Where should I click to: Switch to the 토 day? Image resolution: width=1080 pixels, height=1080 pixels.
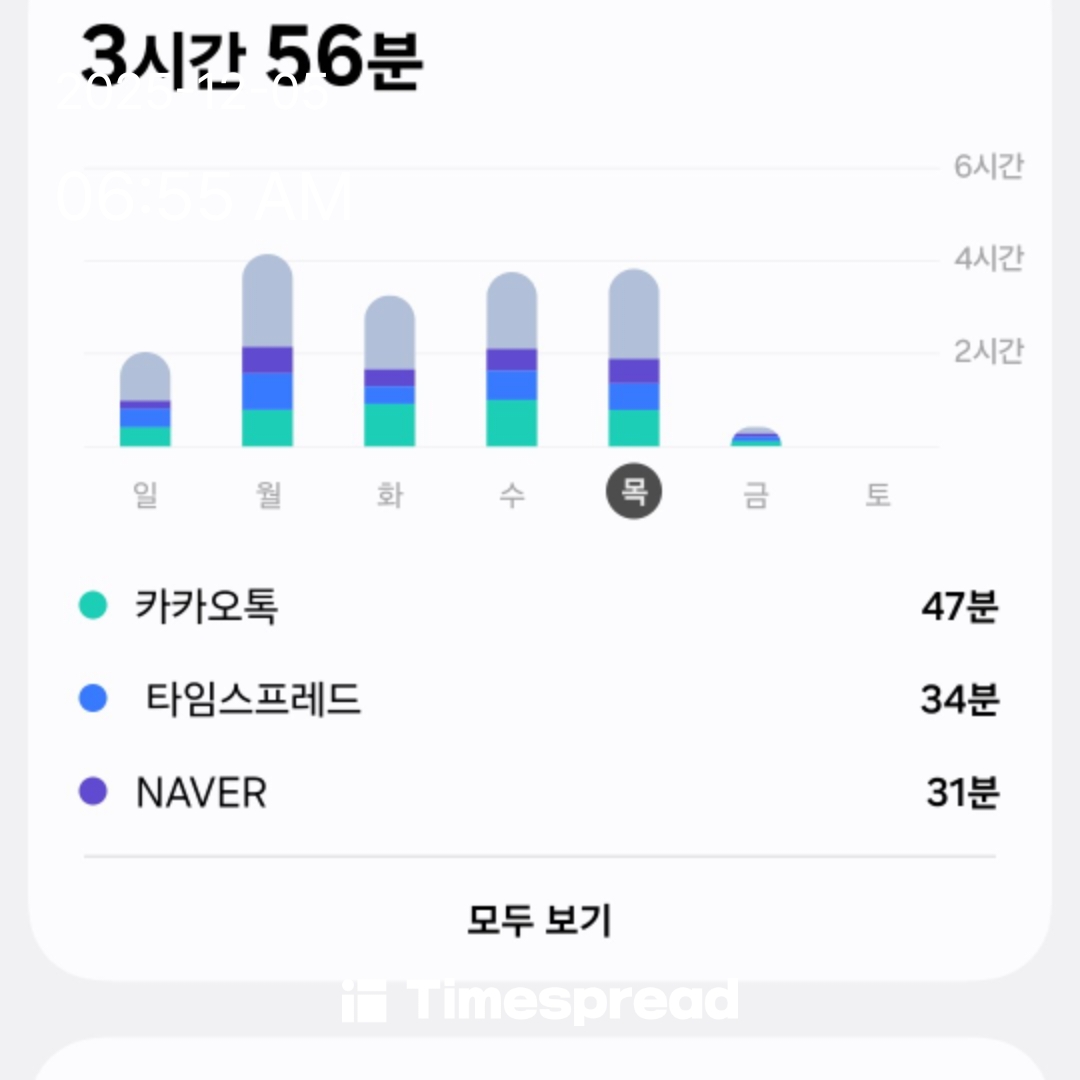point(877,494)
